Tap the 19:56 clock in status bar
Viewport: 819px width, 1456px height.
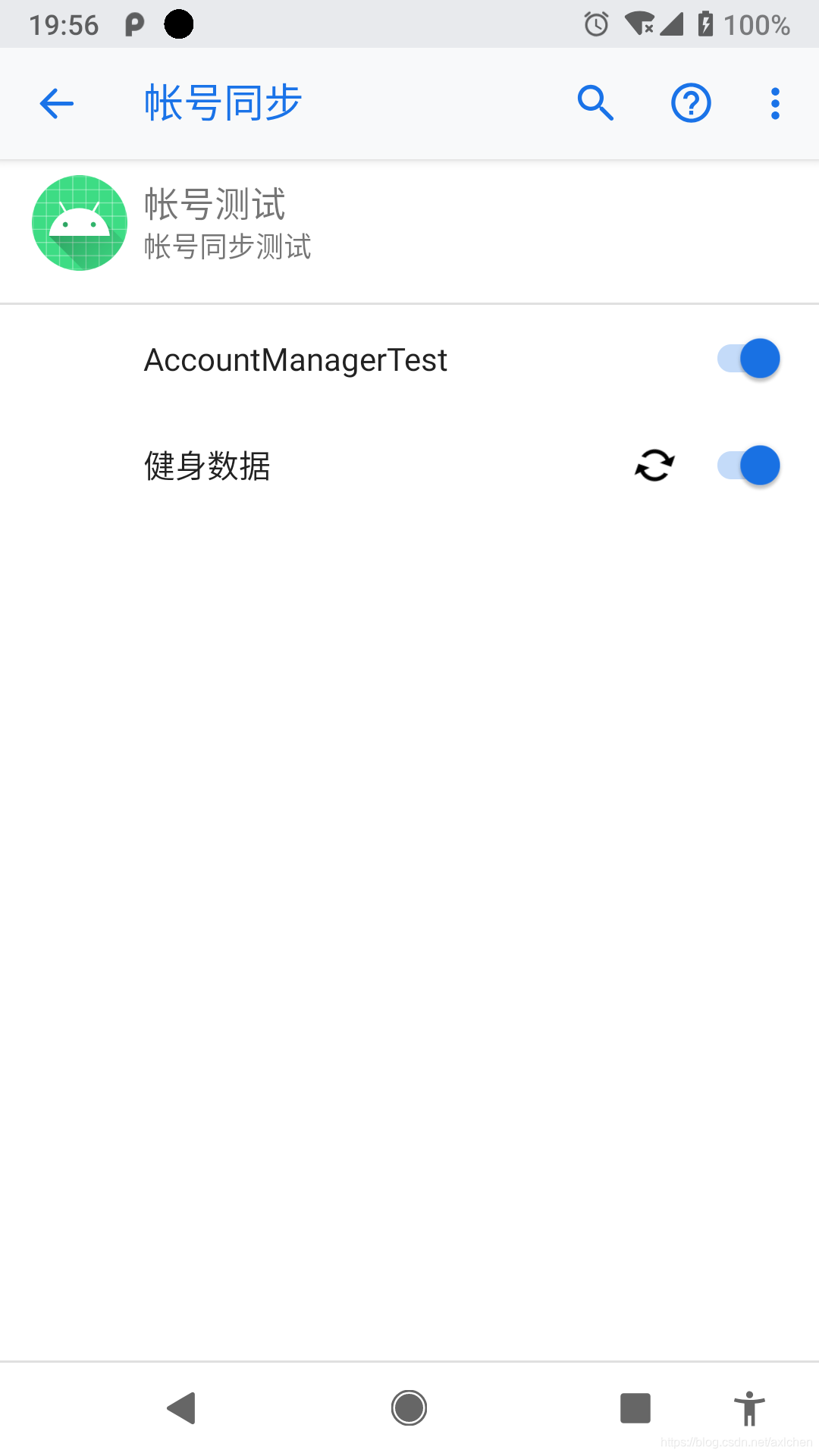[64, 24]
